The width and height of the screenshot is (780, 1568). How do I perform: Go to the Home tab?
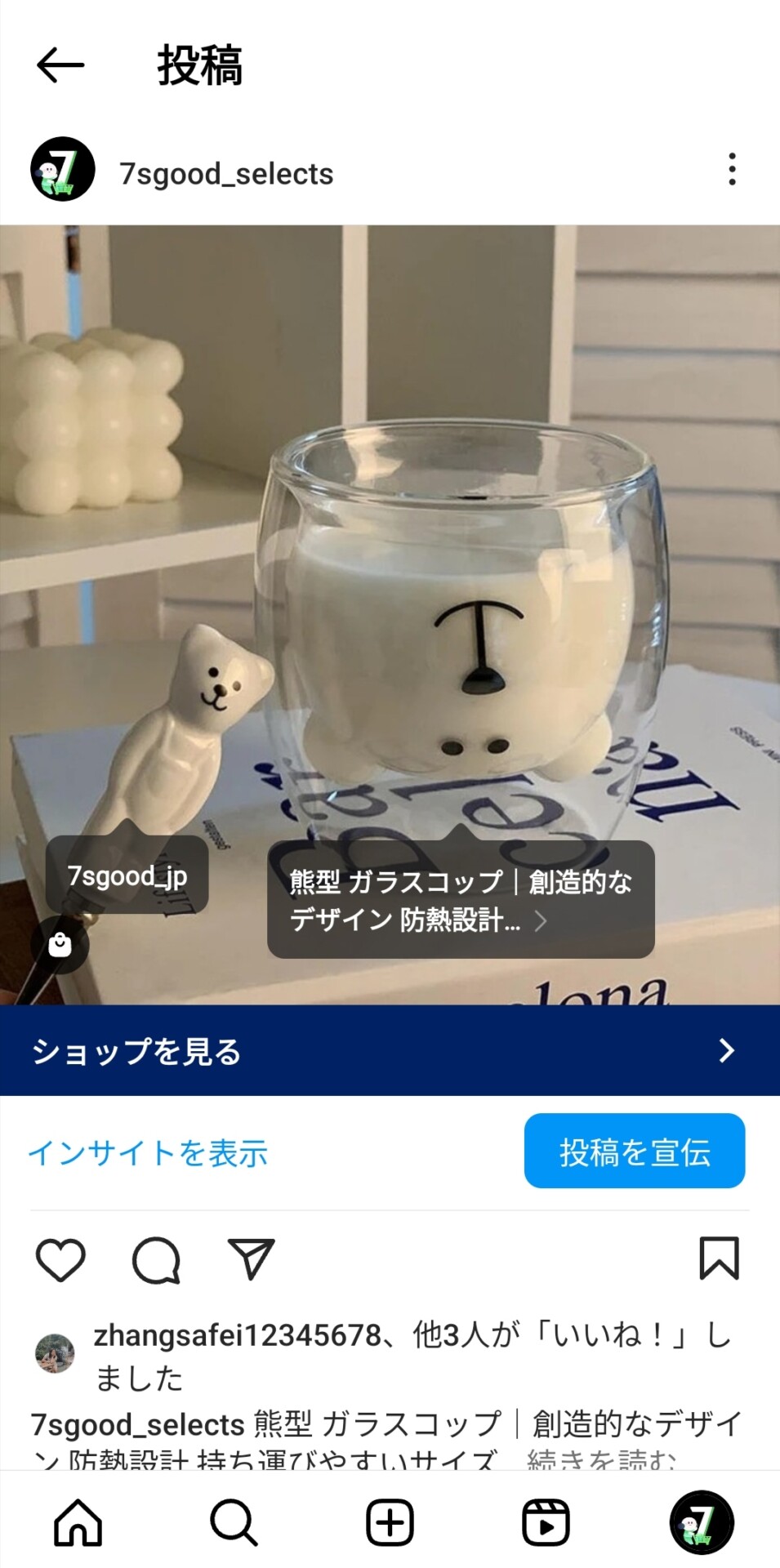[78, 1523]
